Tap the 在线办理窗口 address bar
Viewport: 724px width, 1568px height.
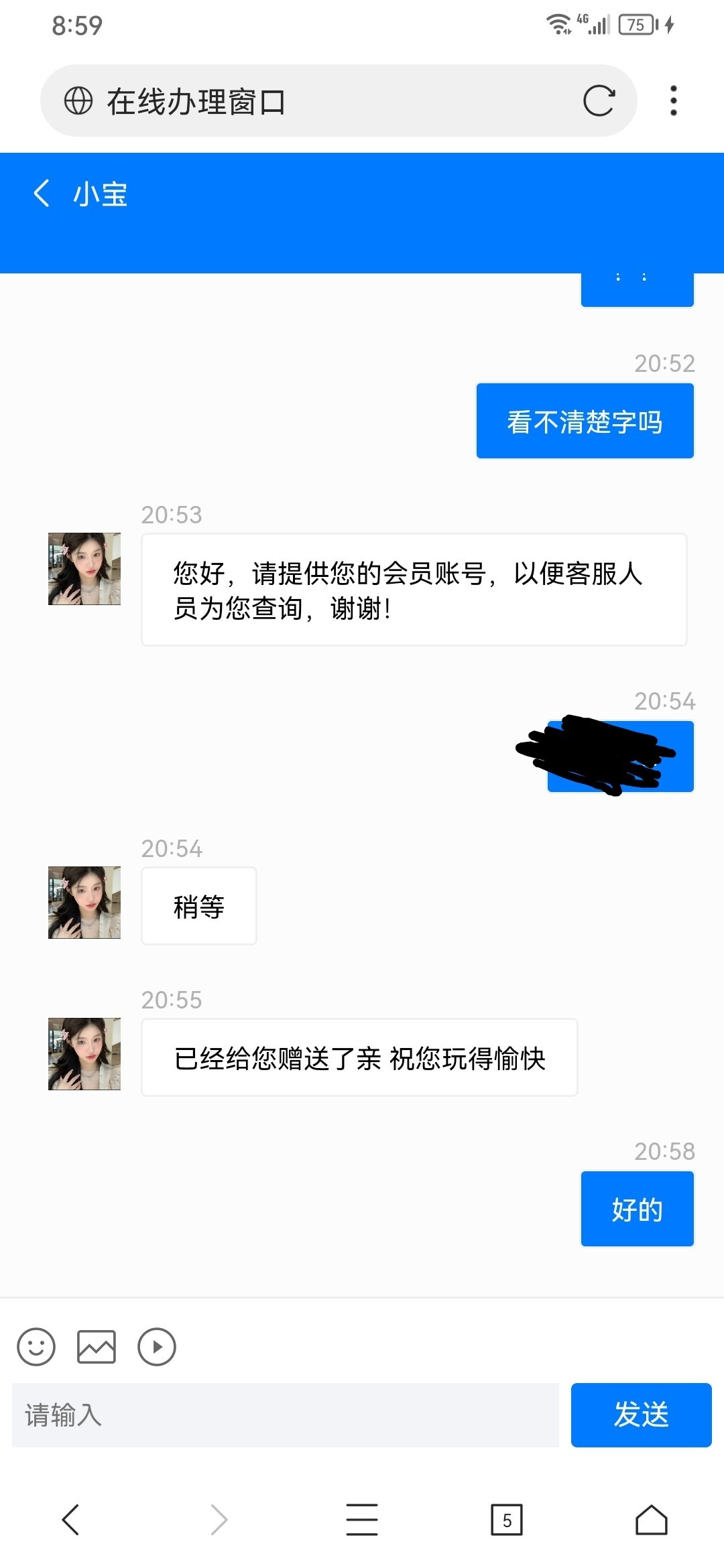point(322,101)
